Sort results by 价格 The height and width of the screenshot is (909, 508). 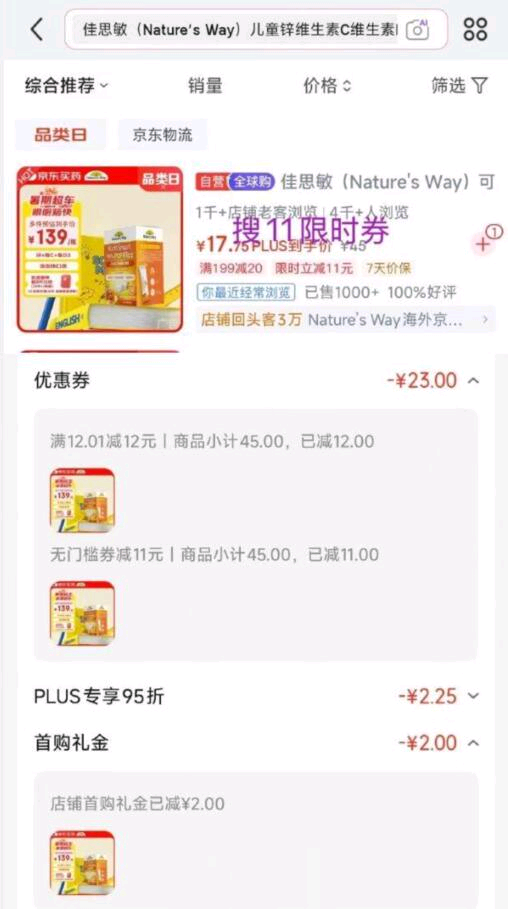click(326, 86)
